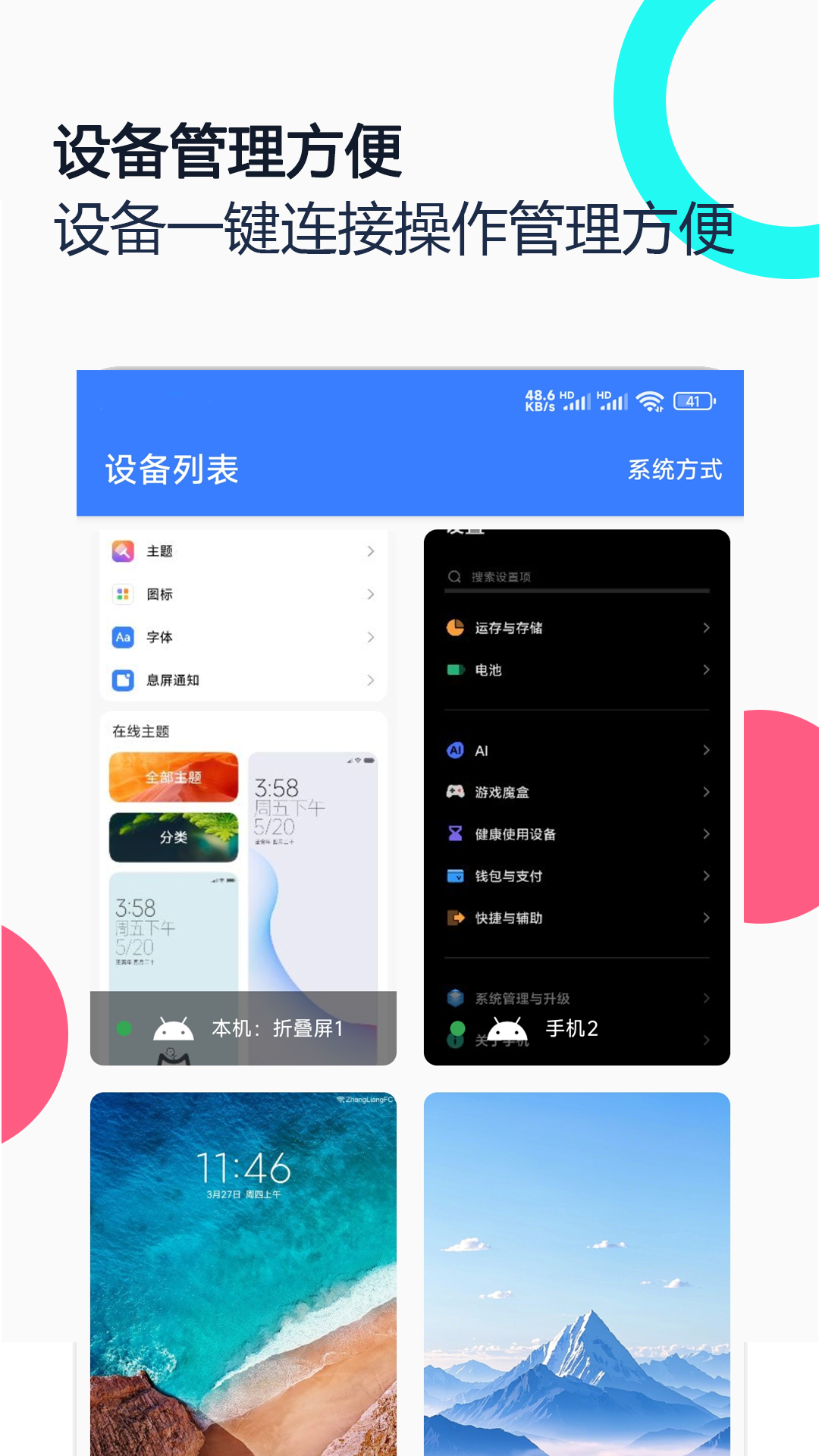Click the 电池 battery icon
Screen dimensions: 819x1456
coord(455,670)
